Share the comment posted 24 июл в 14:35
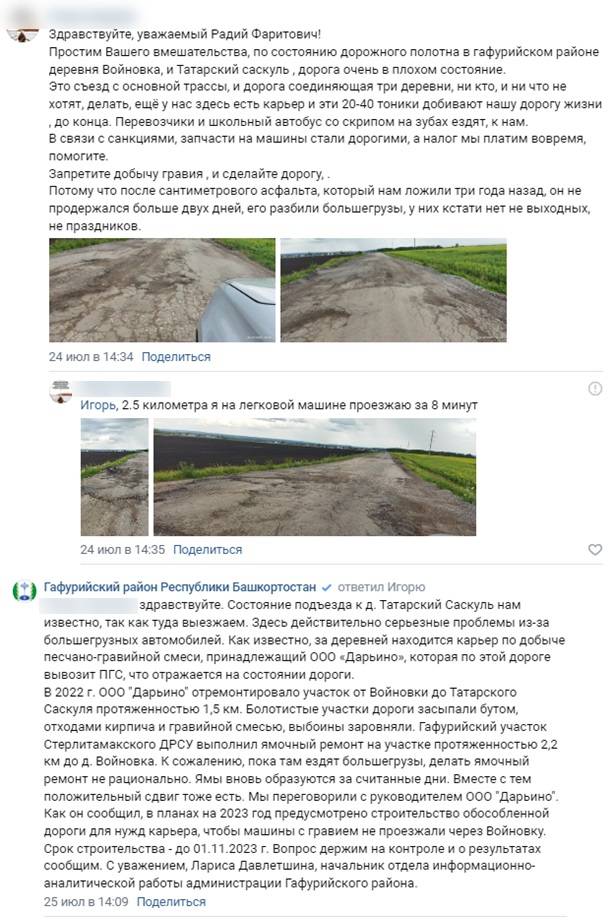The width and height of the screenshot is (615, 922). point(207,550)
